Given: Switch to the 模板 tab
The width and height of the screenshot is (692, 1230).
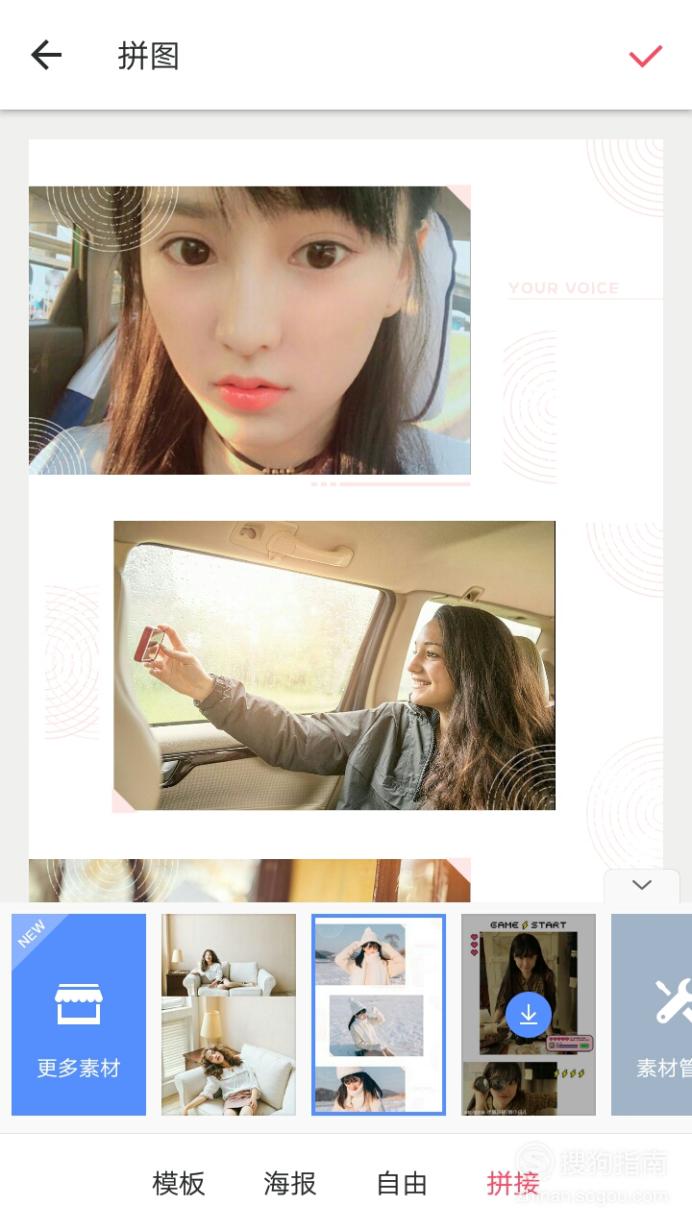Looking at the screenshot, I should (x=179, y=1184).
